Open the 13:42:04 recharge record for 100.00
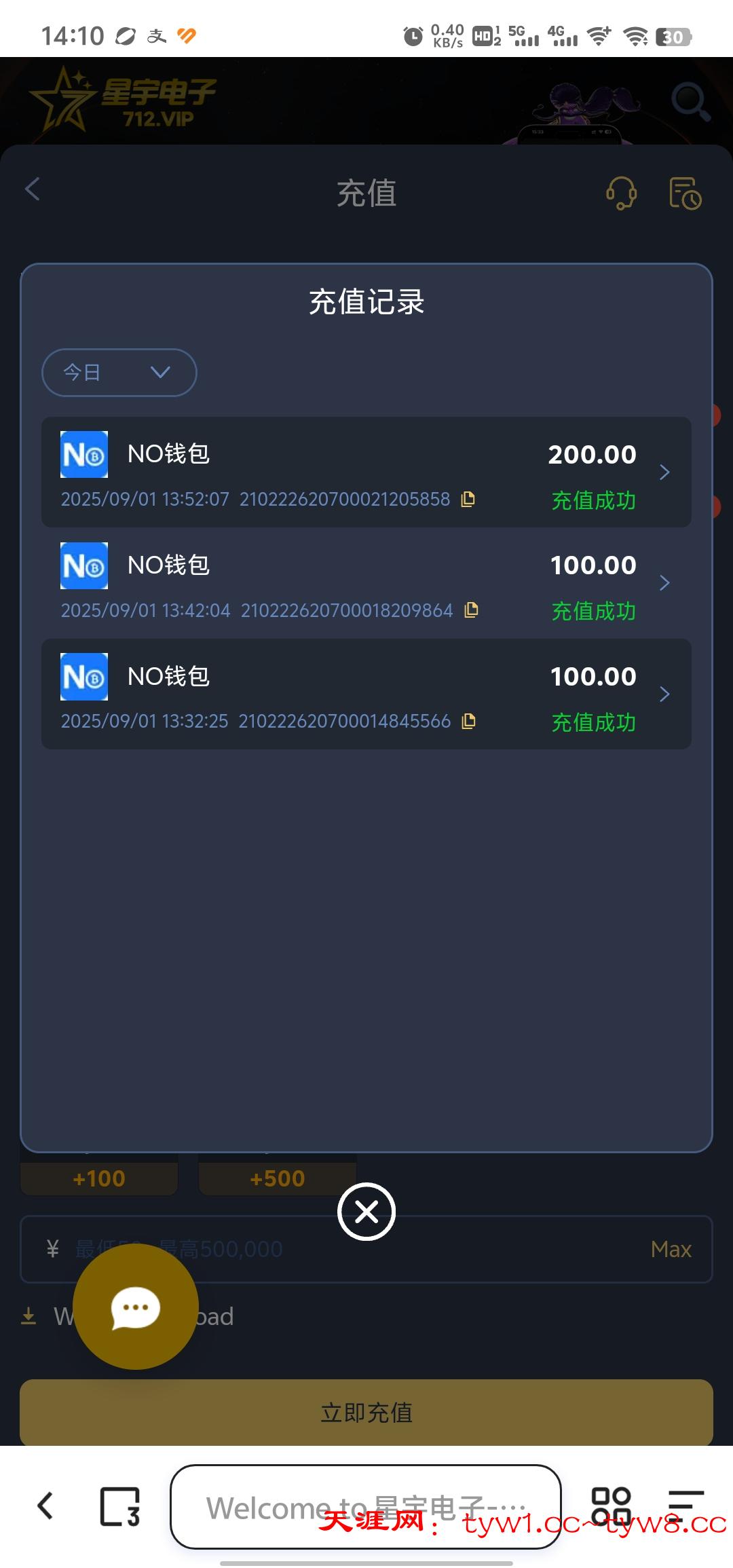The width and height of the screenshot is (733, 1568). (x=366, y=583)
